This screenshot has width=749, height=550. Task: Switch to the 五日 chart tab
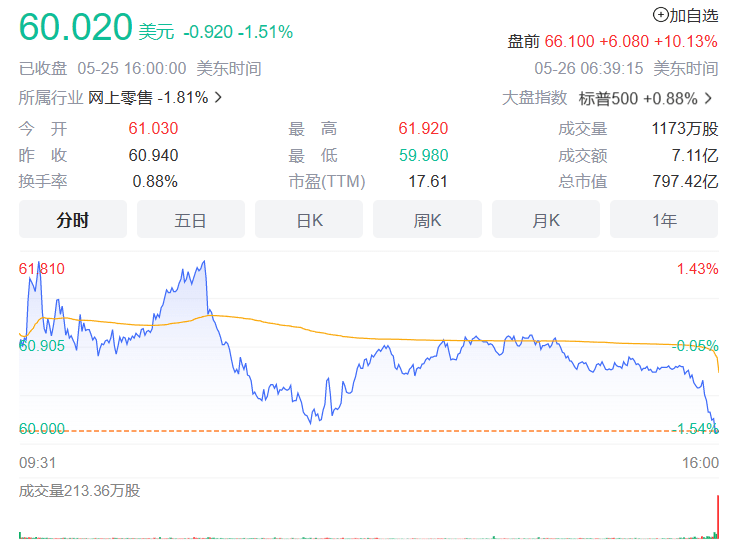click(191, 220)
